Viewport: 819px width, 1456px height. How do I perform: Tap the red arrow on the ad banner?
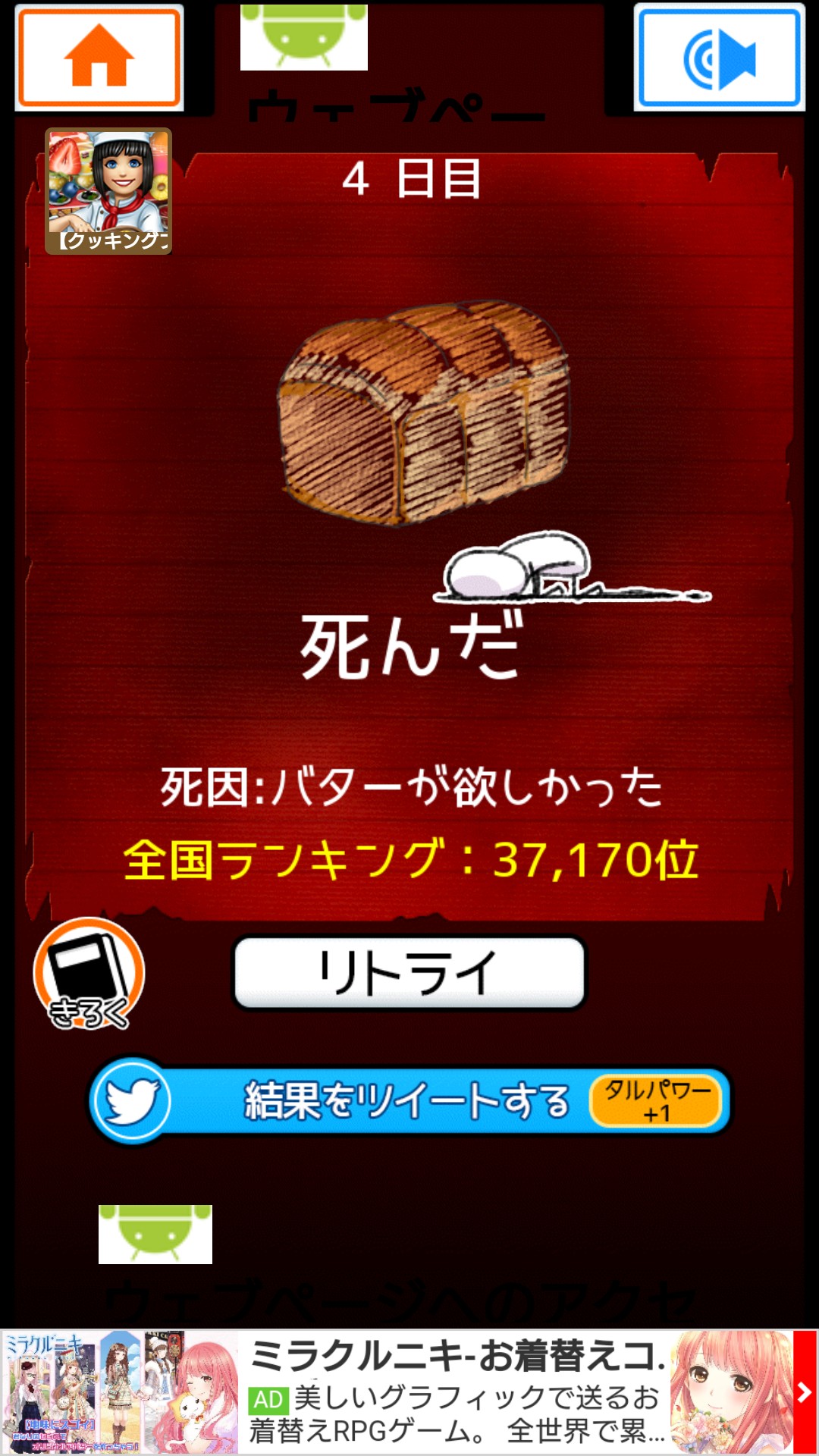pyautogui.click(x=805, y=1392)
